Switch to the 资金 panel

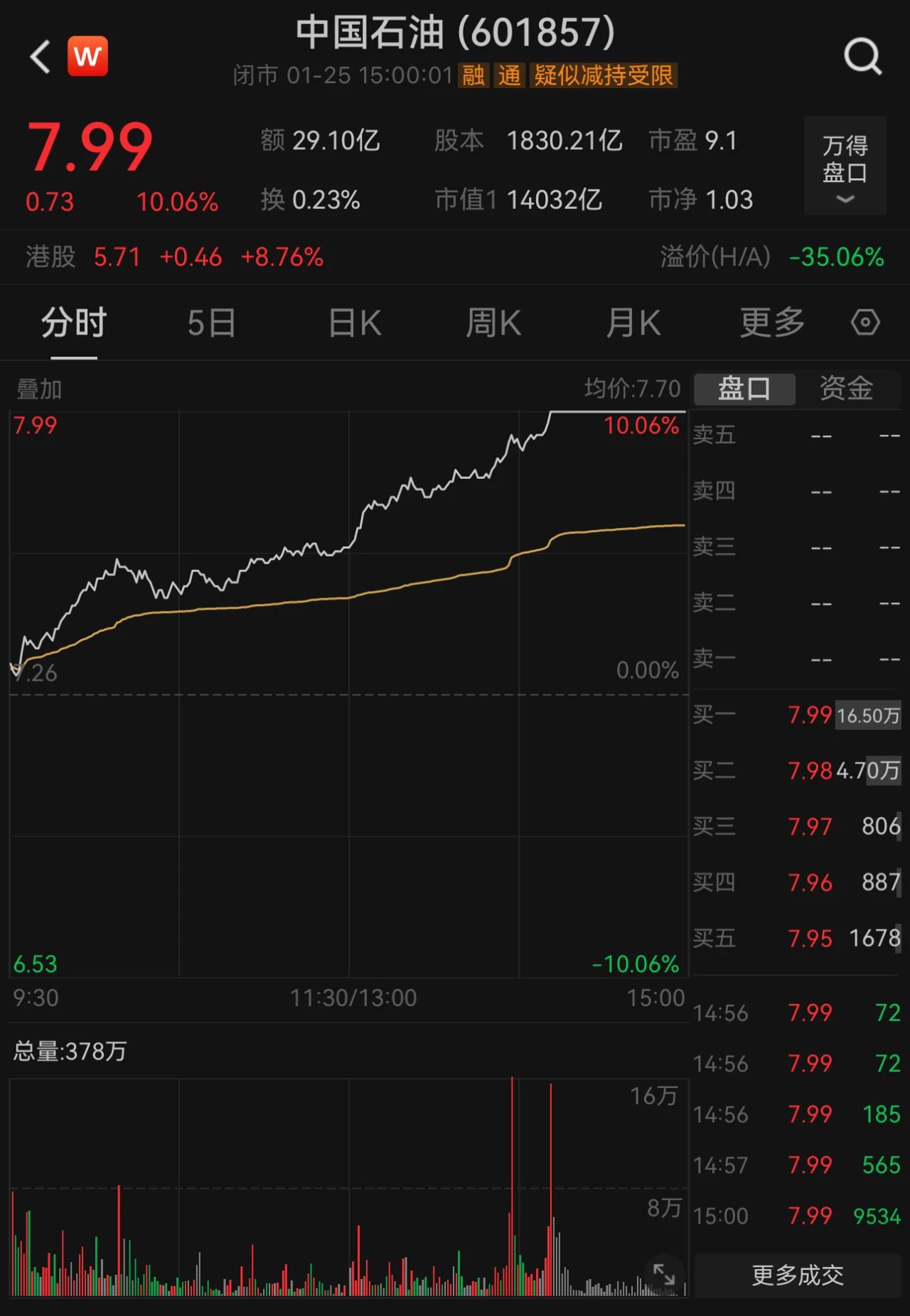coord(846,389)
